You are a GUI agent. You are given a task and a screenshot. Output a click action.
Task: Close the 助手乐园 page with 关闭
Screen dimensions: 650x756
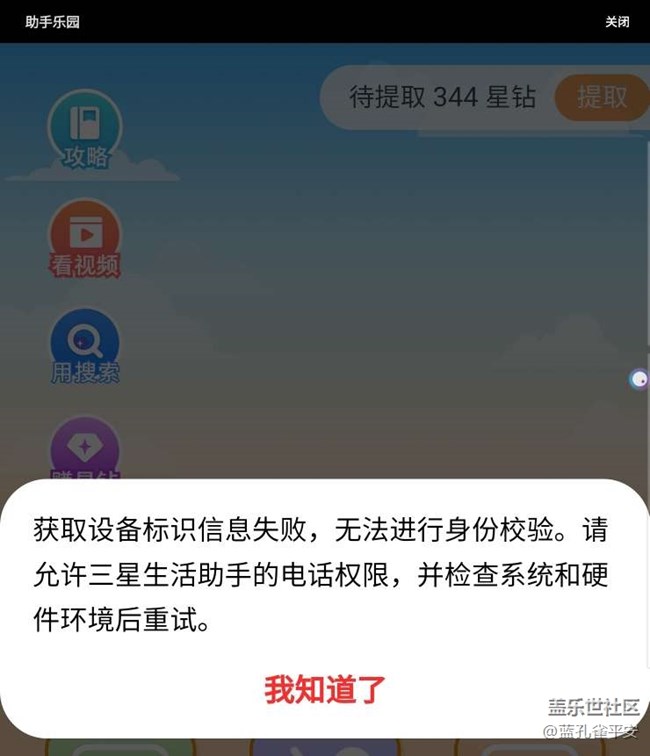tap(617, 22)
